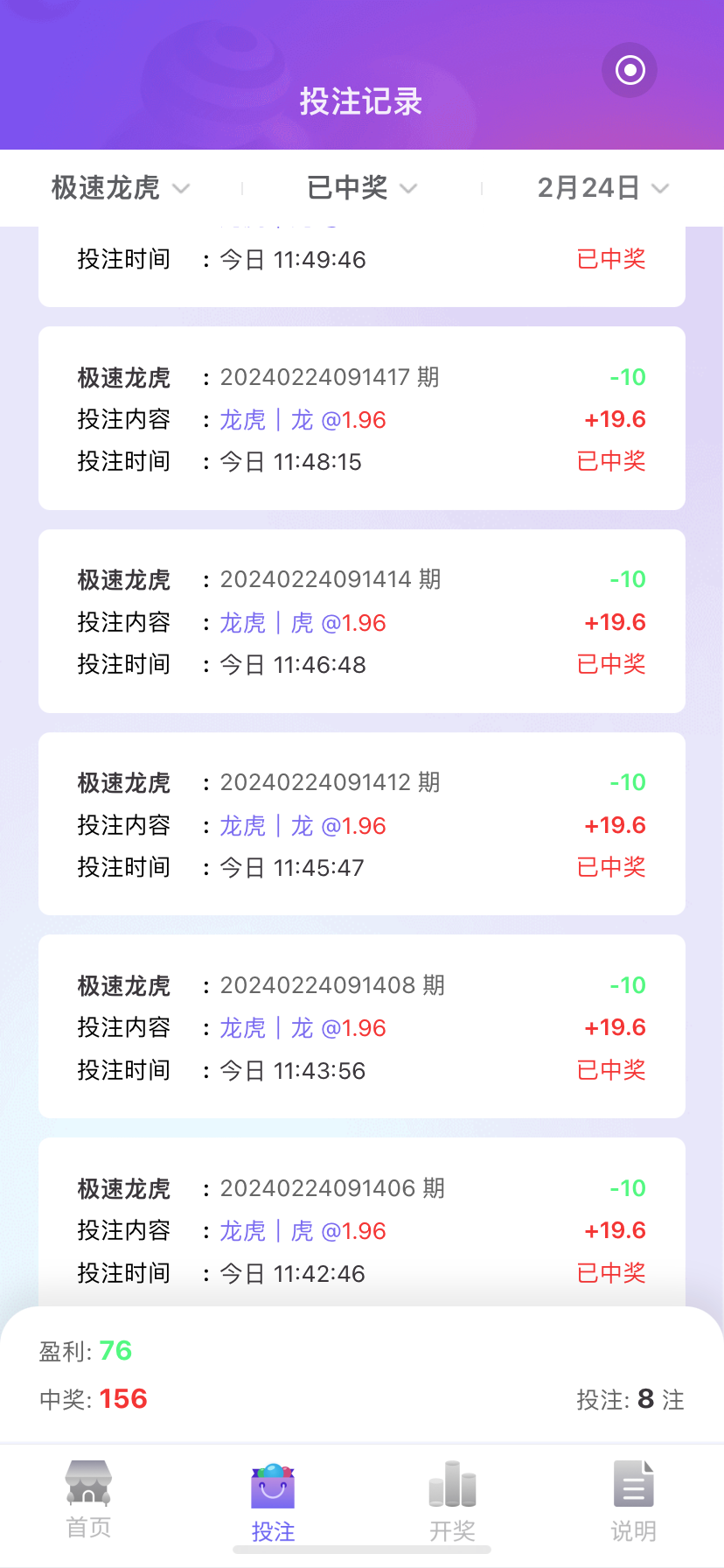Open the 2月24日 date picker dropdown
Image resolution: width=724 pixels, height=1568 pixels.
601,188
